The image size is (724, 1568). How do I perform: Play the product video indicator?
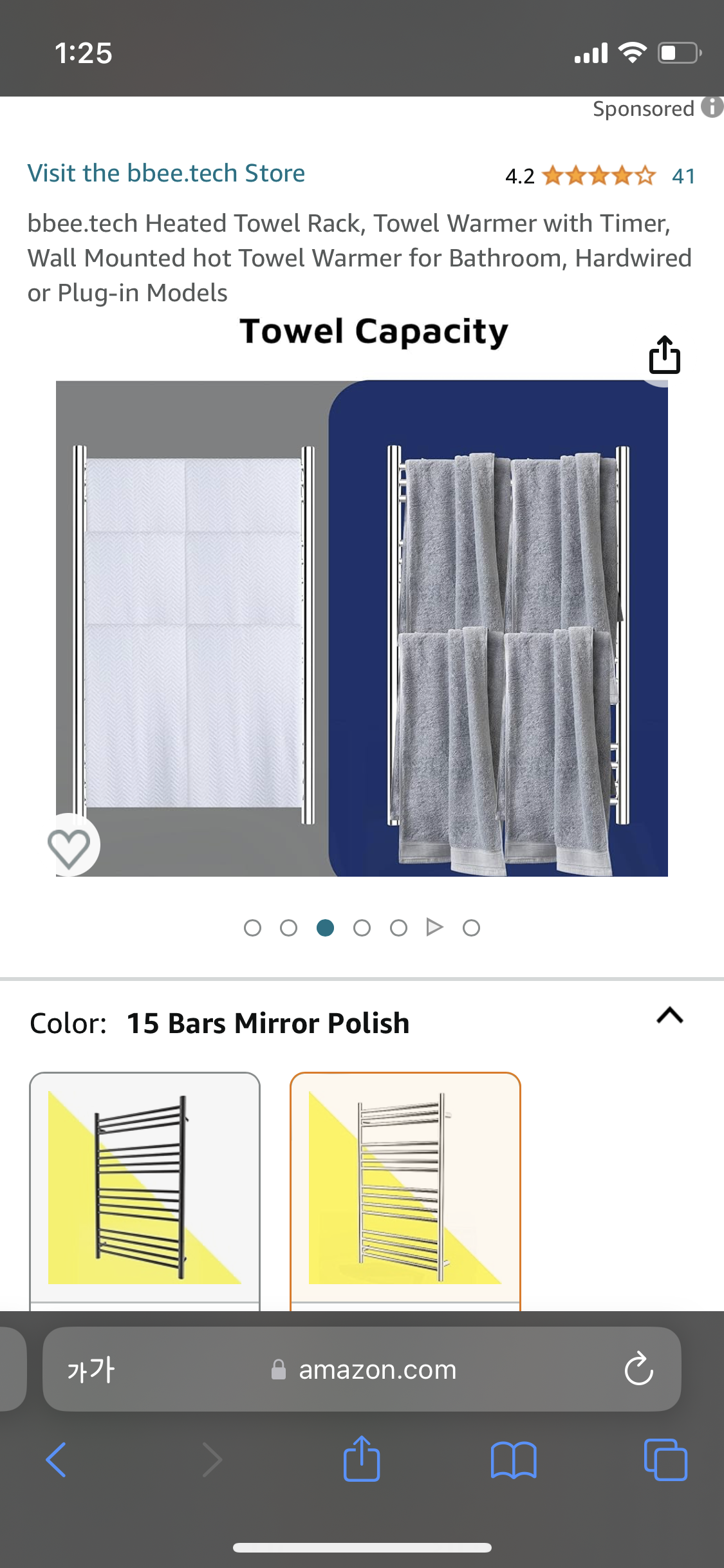(435, 927)
